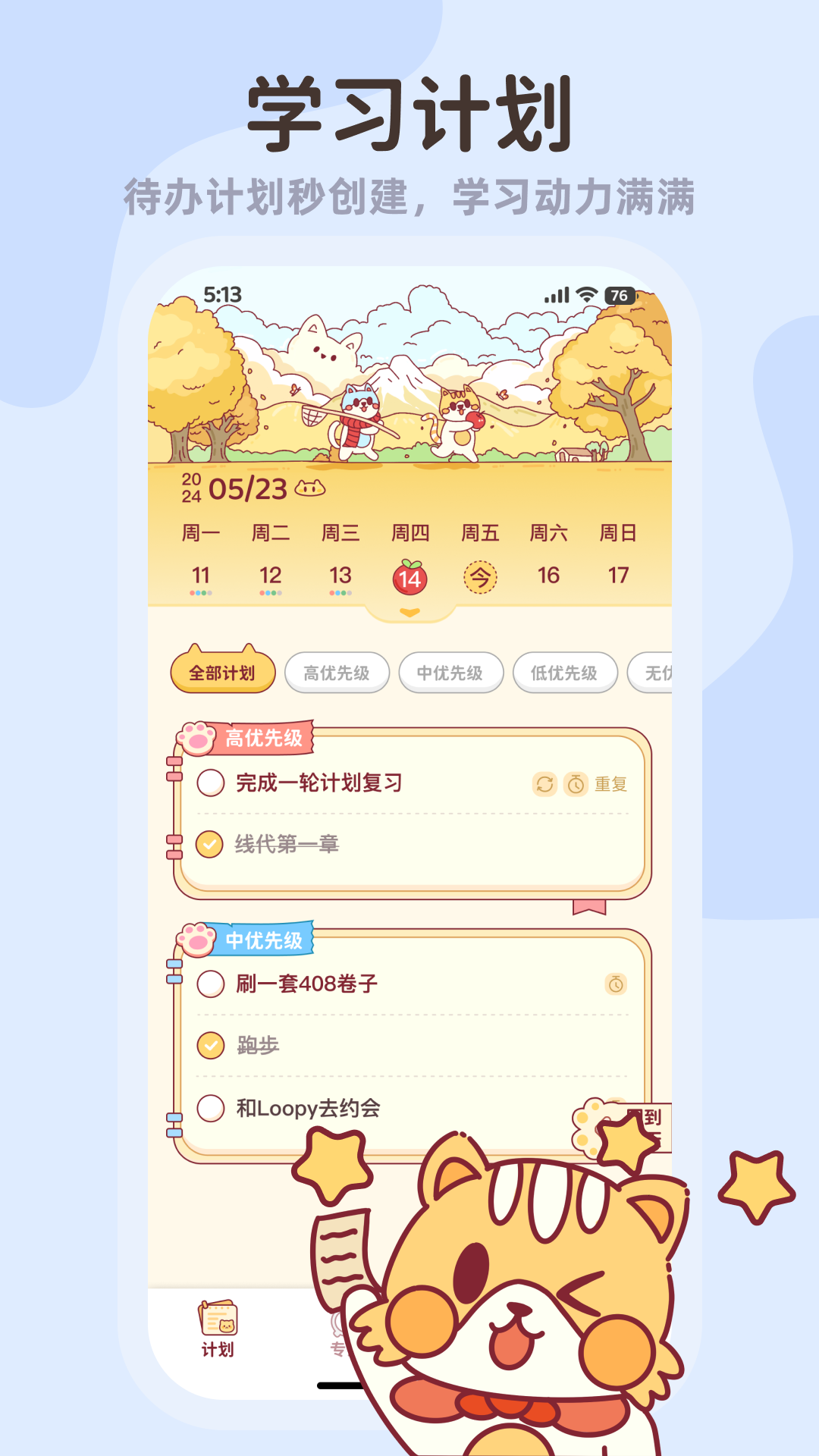Uncheck the completed 线代第一章 task

click(210, 840)
